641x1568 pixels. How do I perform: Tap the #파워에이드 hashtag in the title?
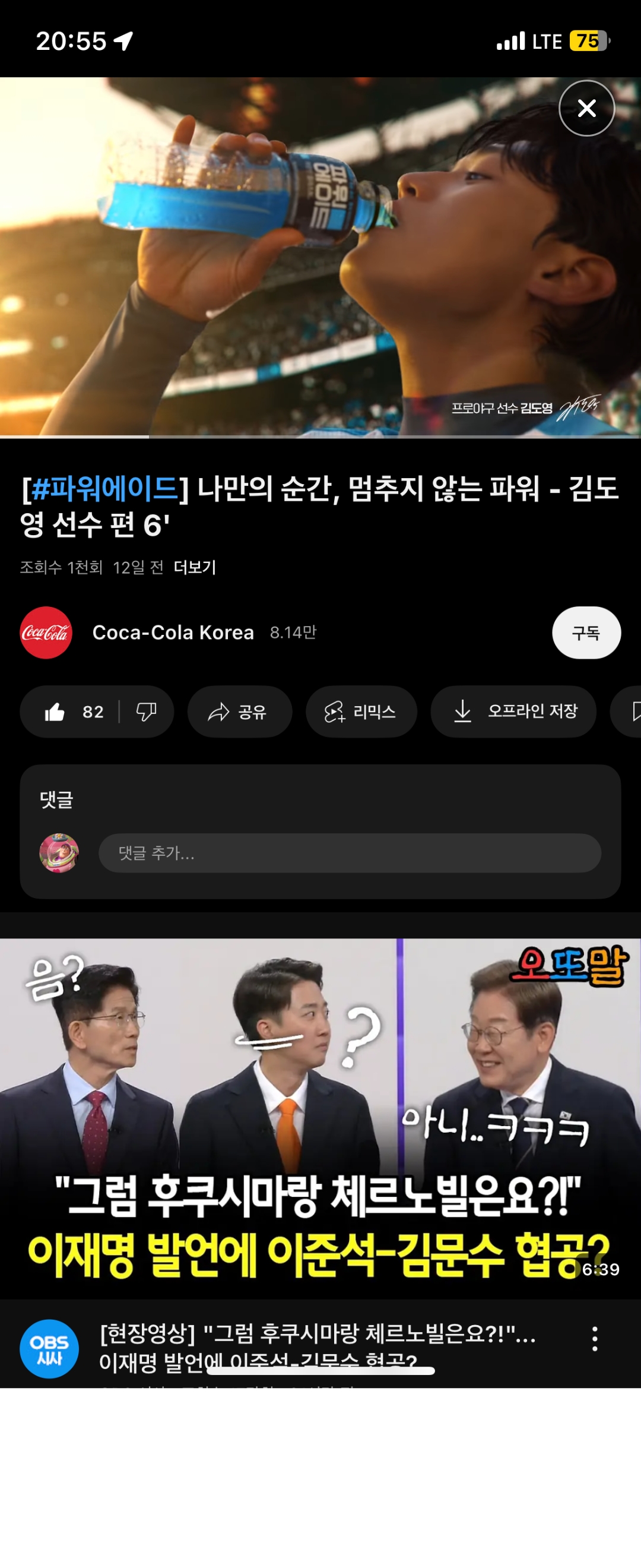(x=104, y=488)
